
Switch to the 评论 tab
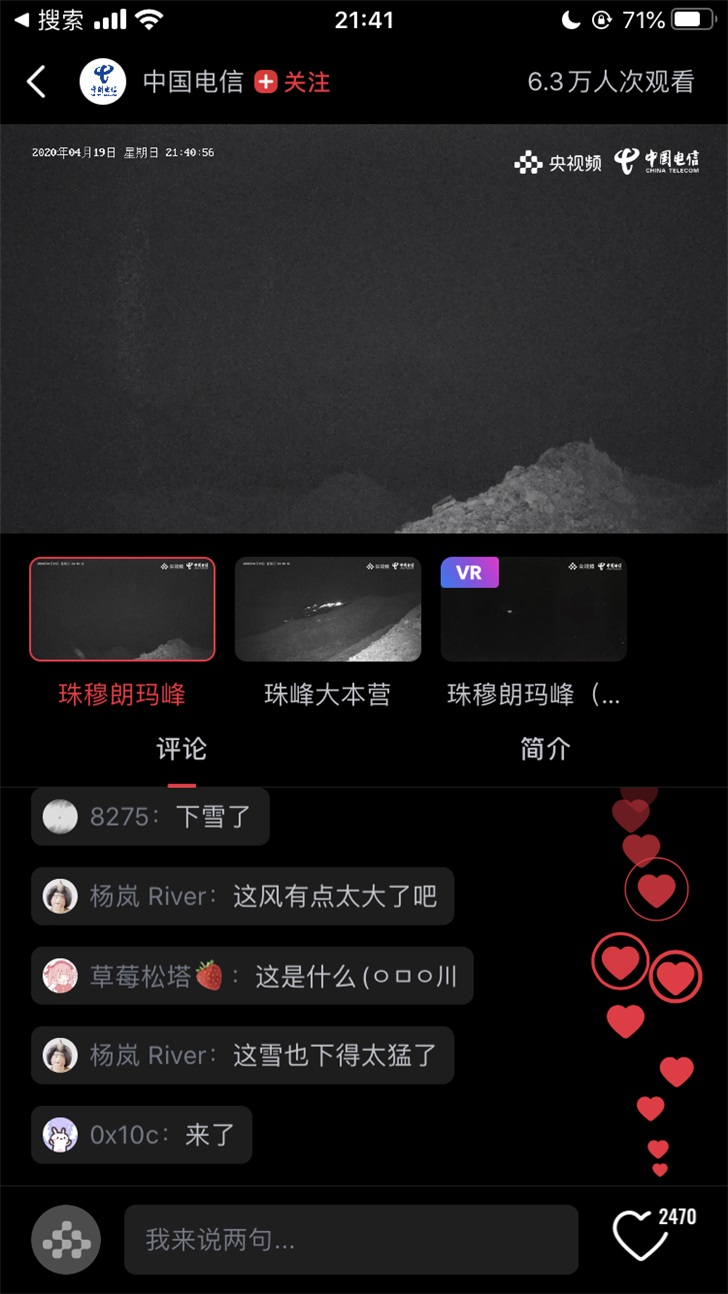point(181,749)
